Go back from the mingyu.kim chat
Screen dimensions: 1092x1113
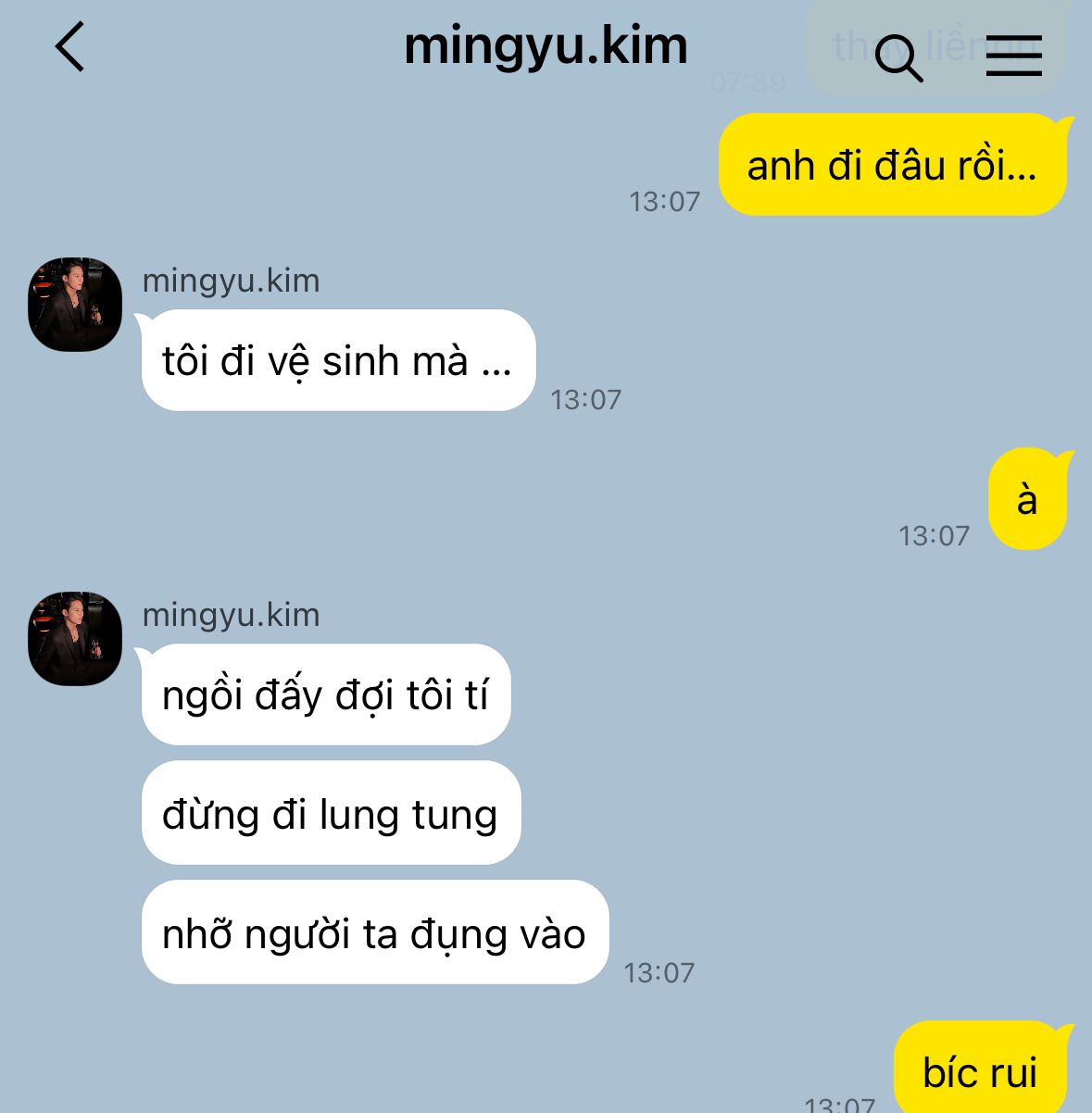tap(70, 46)
